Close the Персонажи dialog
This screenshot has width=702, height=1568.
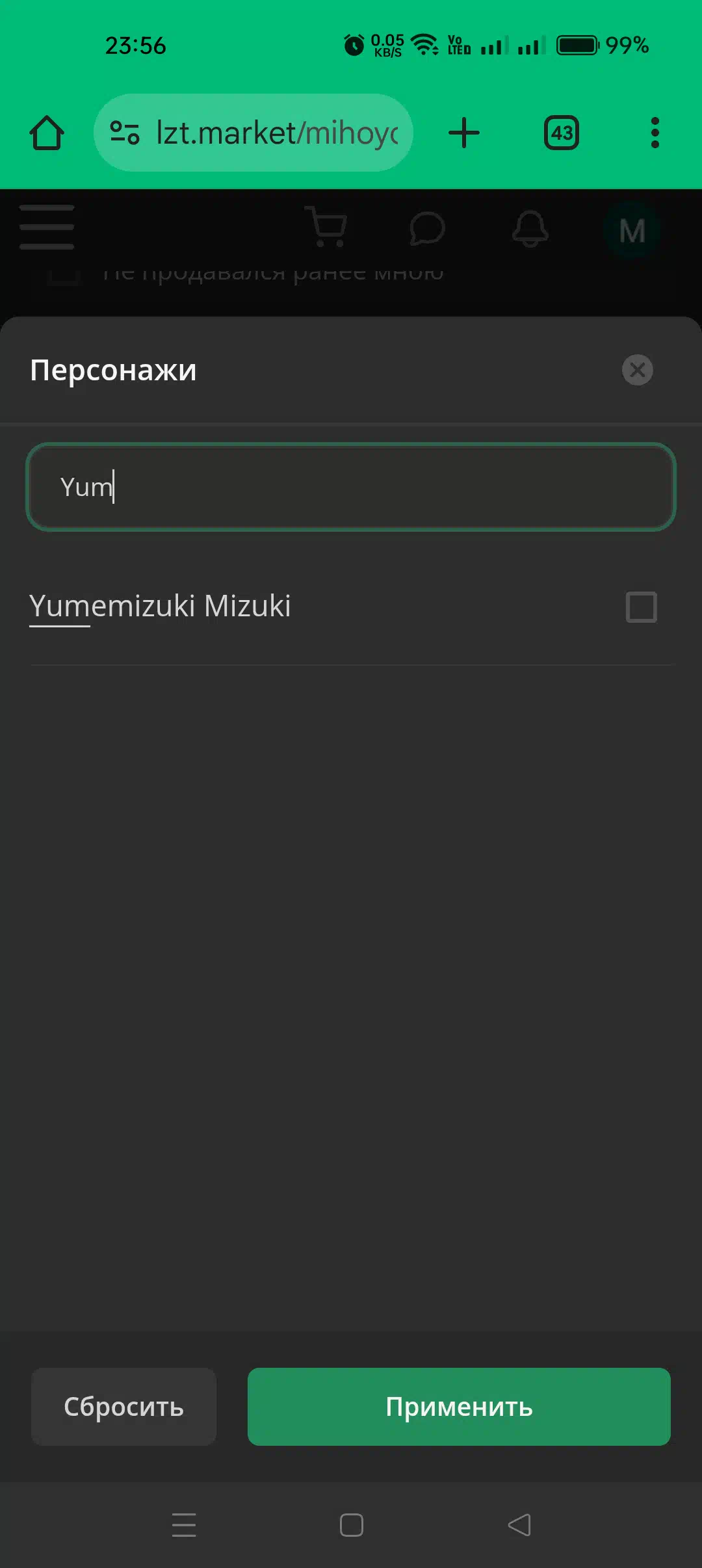(x=637, y=370)
